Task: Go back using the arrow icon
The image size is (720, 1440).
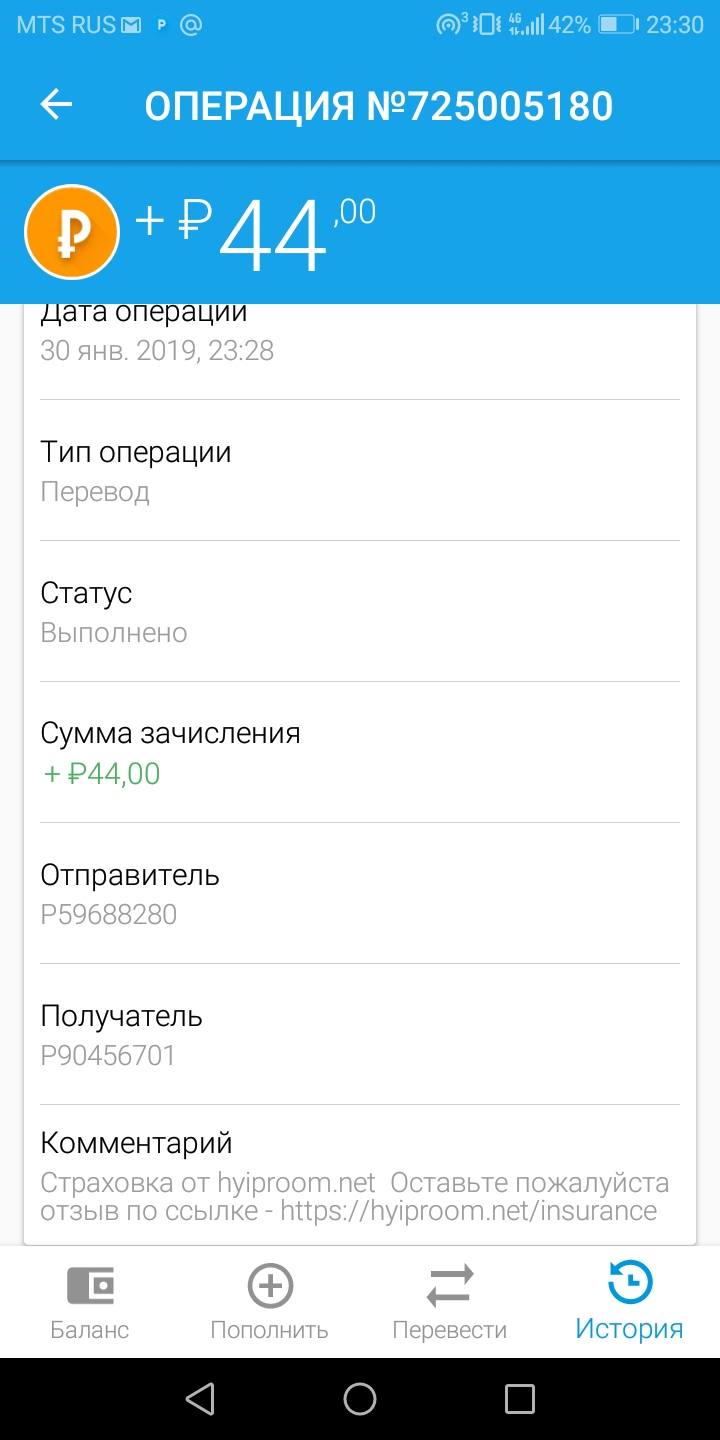Action: click(x=56, y=105)
